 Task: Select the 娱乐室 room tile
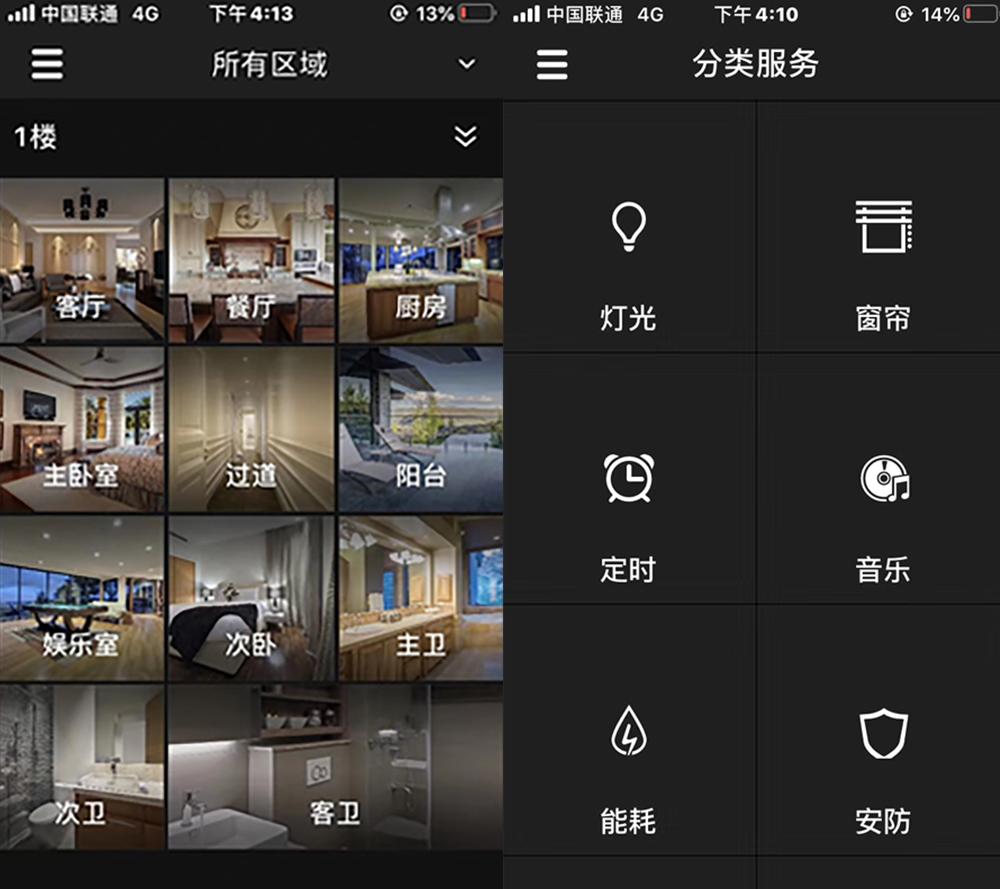coord(82,598)
